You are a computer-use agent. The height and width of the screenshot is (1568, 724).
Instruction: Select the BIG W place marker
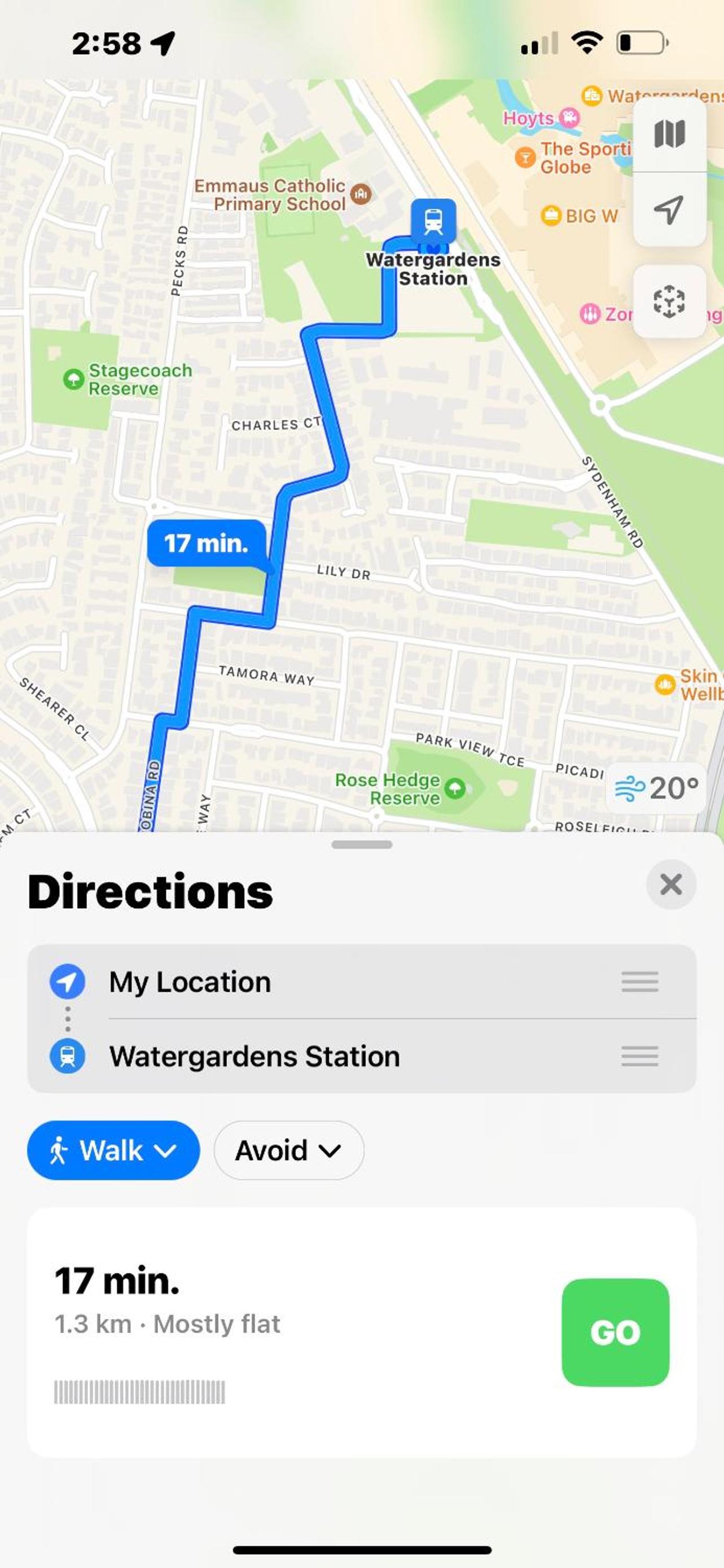(x=551, y=216)
